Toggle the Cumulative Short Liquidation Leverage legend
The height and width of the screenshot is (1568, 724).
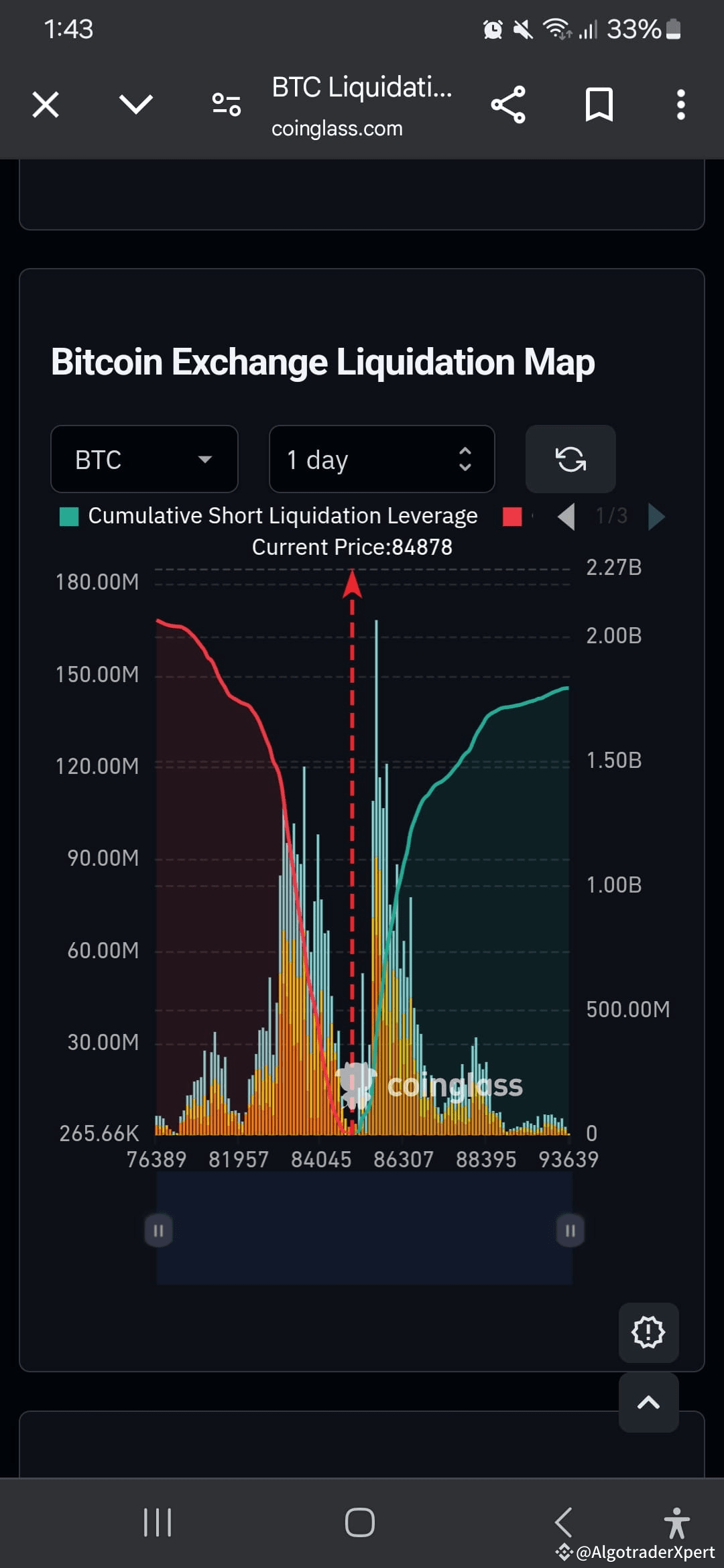[x=268, y=515]
